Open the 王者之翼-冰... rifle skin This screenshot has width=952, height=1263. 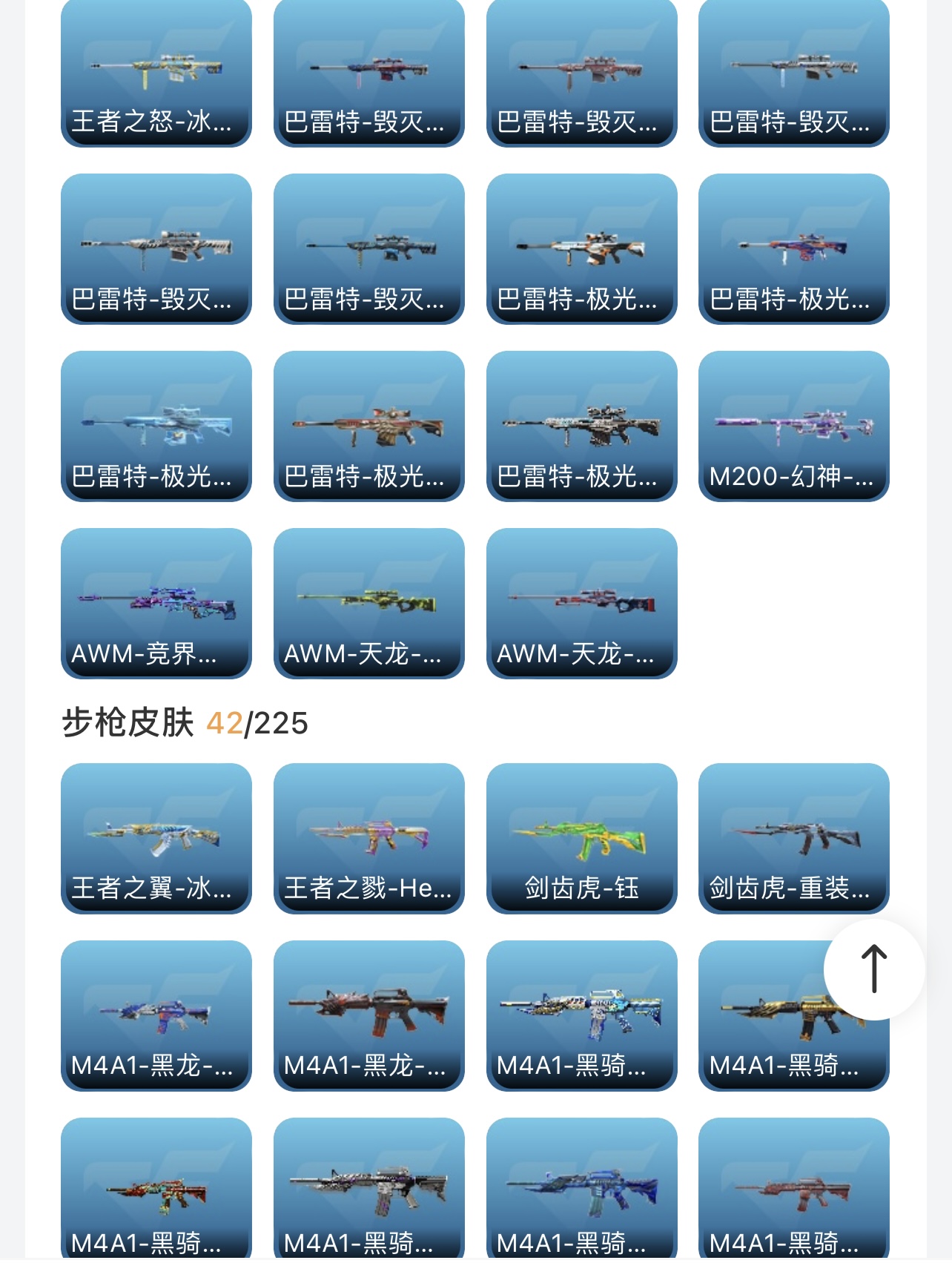point(156,838)
